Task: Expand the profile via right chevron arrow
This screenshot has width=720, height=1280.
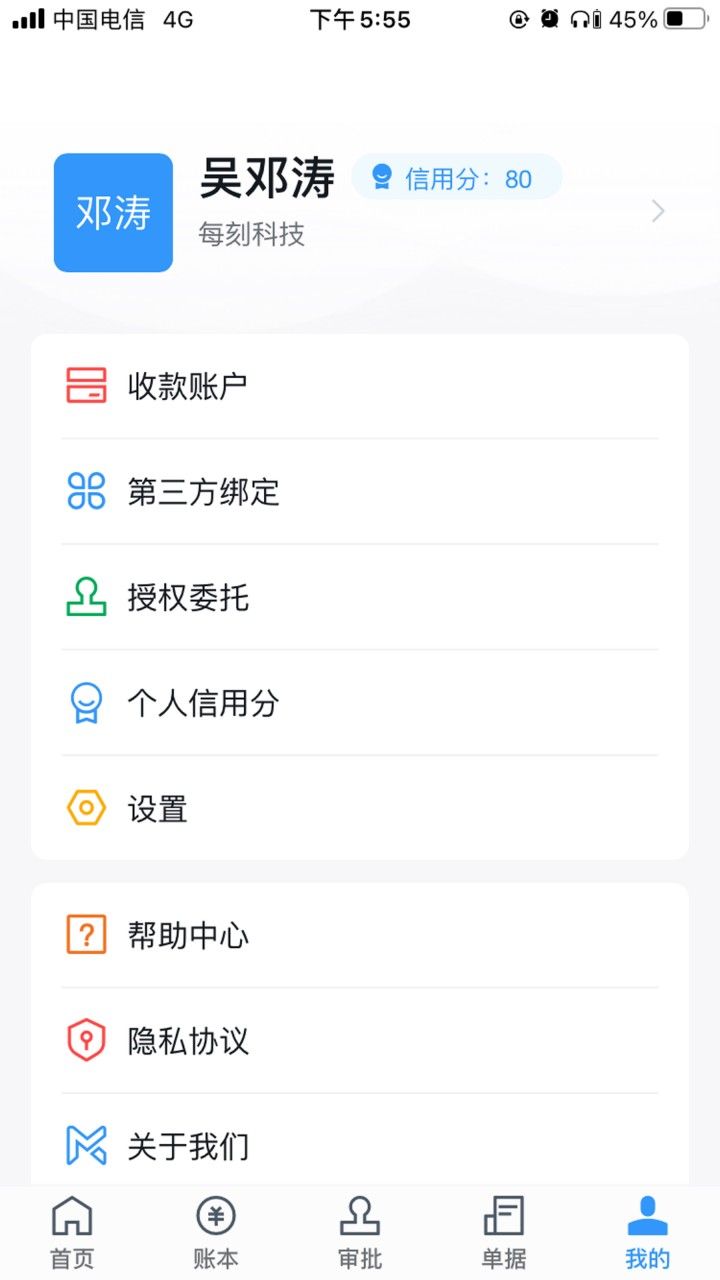Action: (x=656, y=211)
